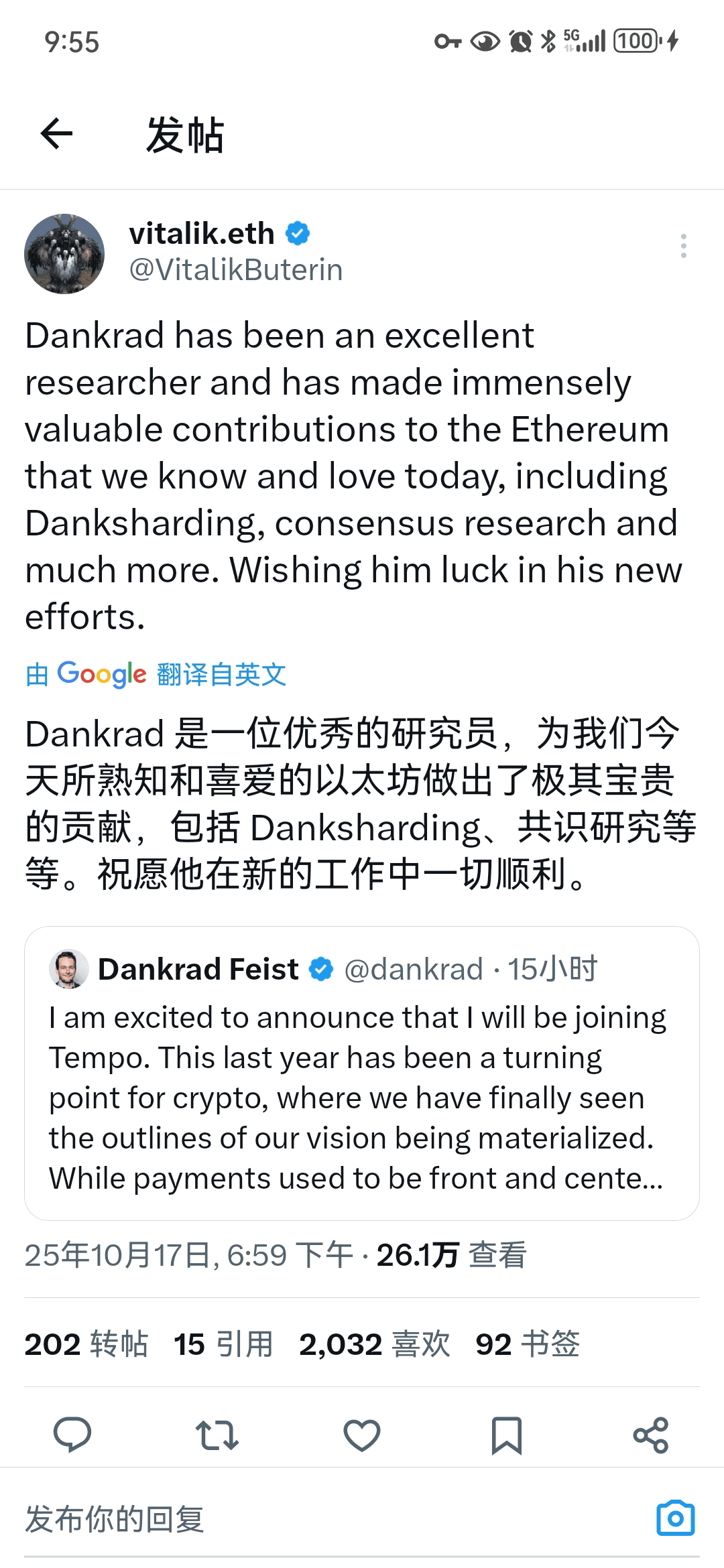Image resolution: width=724 pixels, height=1568 pixels.
Task: Like Vitalik's post with the heart icon
Action: click(362, 1435)
